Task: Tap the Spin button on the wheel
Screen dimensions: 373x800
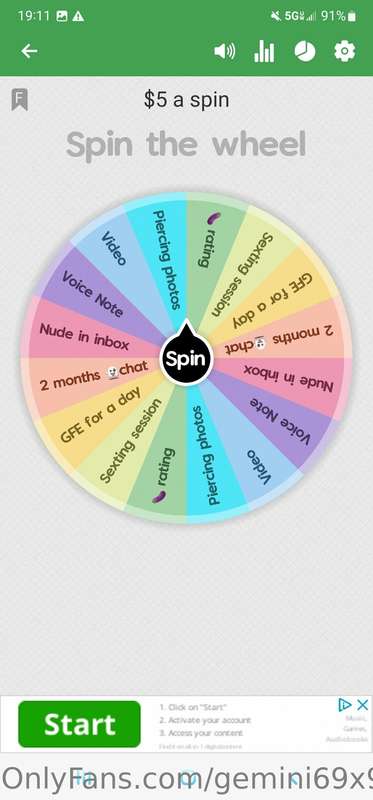Action: (x=186, y=359)
